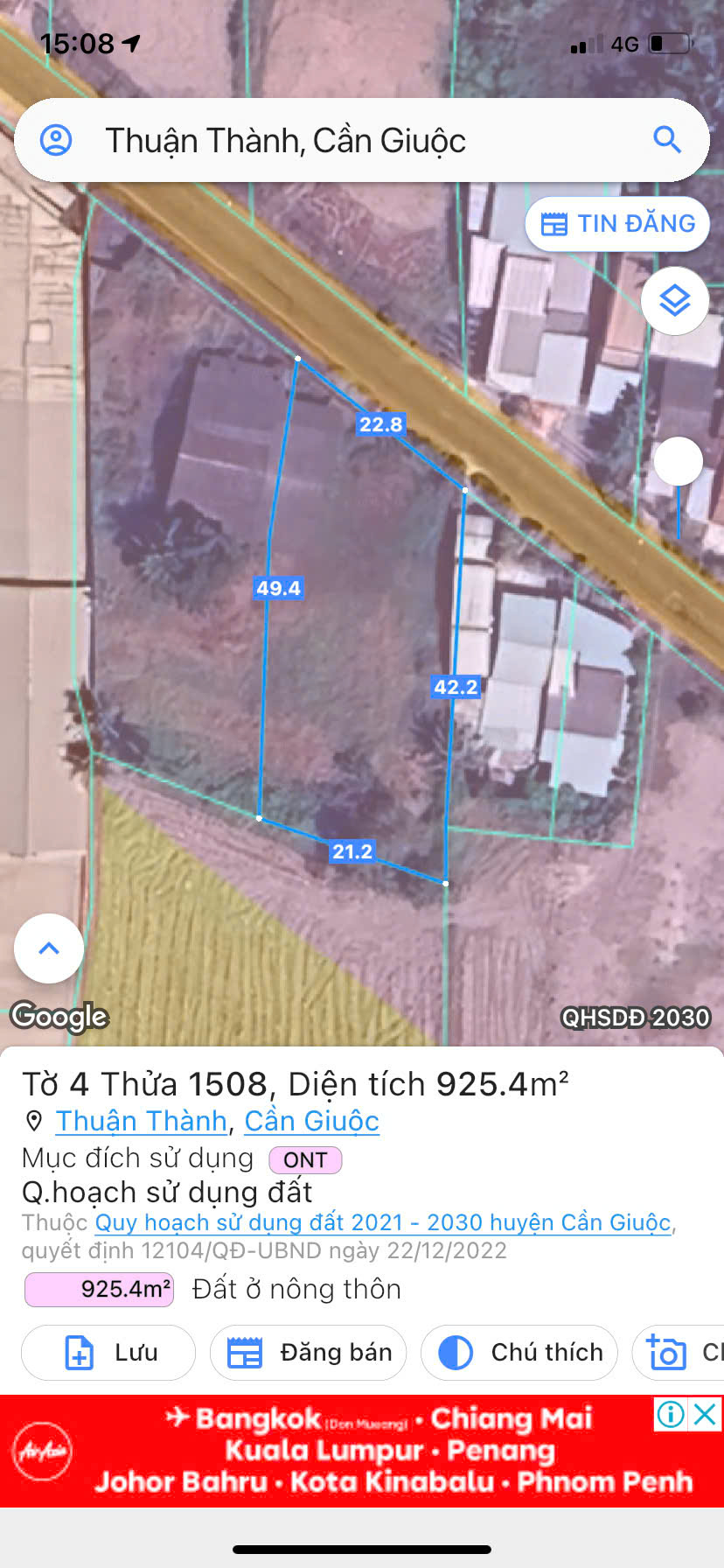Open the profile account icon
Image resolution: width=724 pixels, height=1568 pixels.
click(x=57, y=140)
